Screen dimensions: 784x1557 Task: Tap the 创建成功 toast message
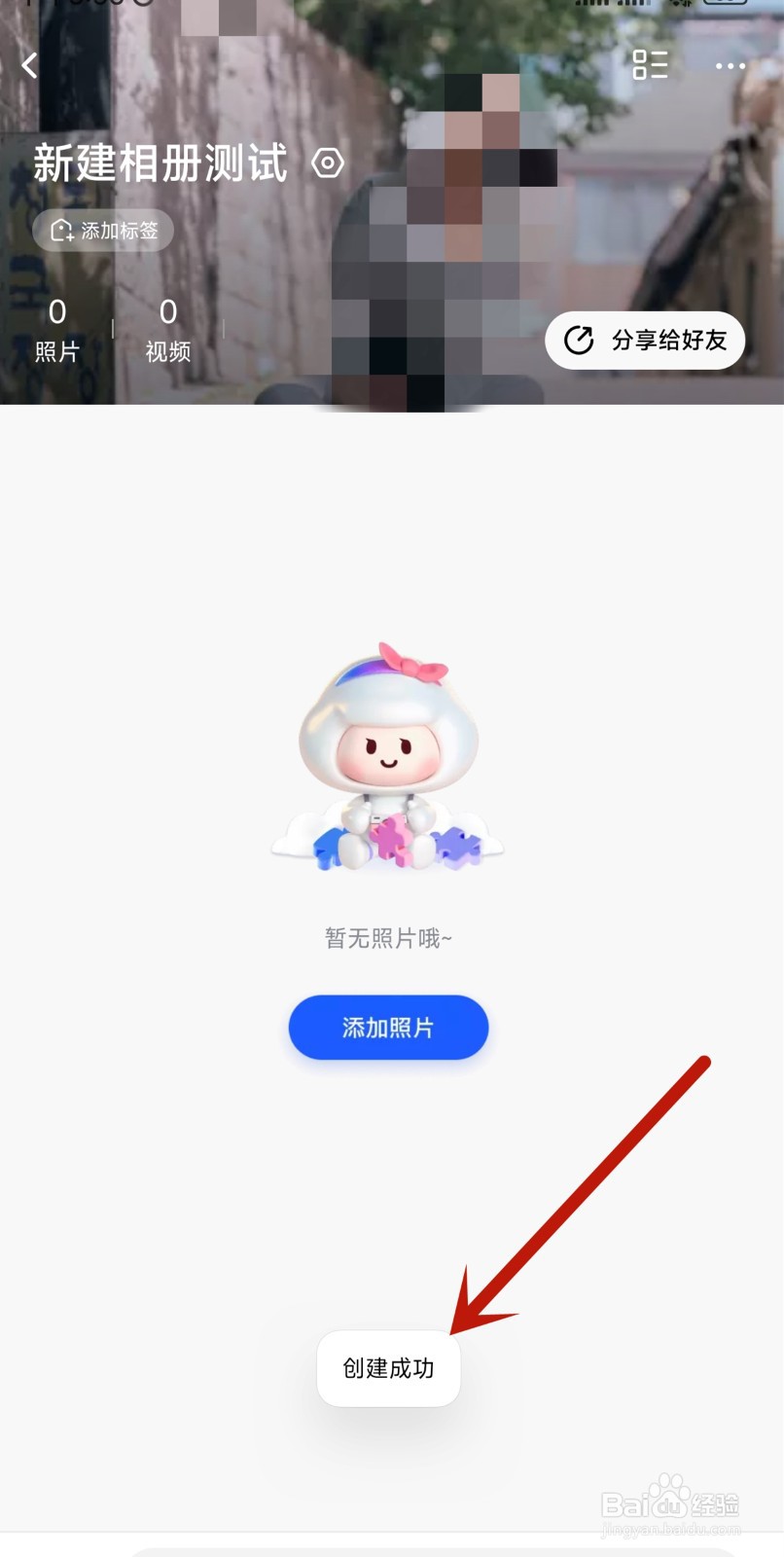[388, 1368]
